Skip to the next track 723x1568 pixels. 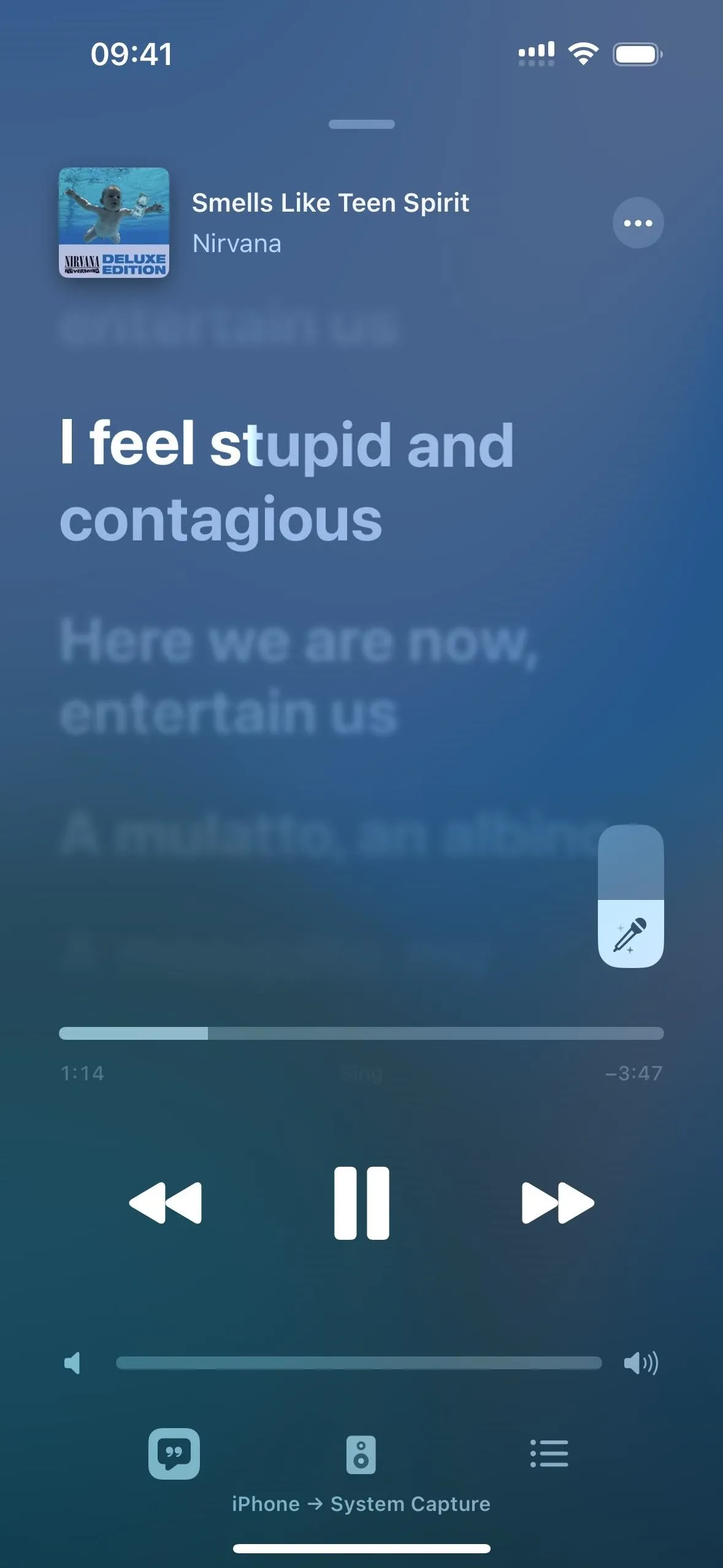(557, 1203)
